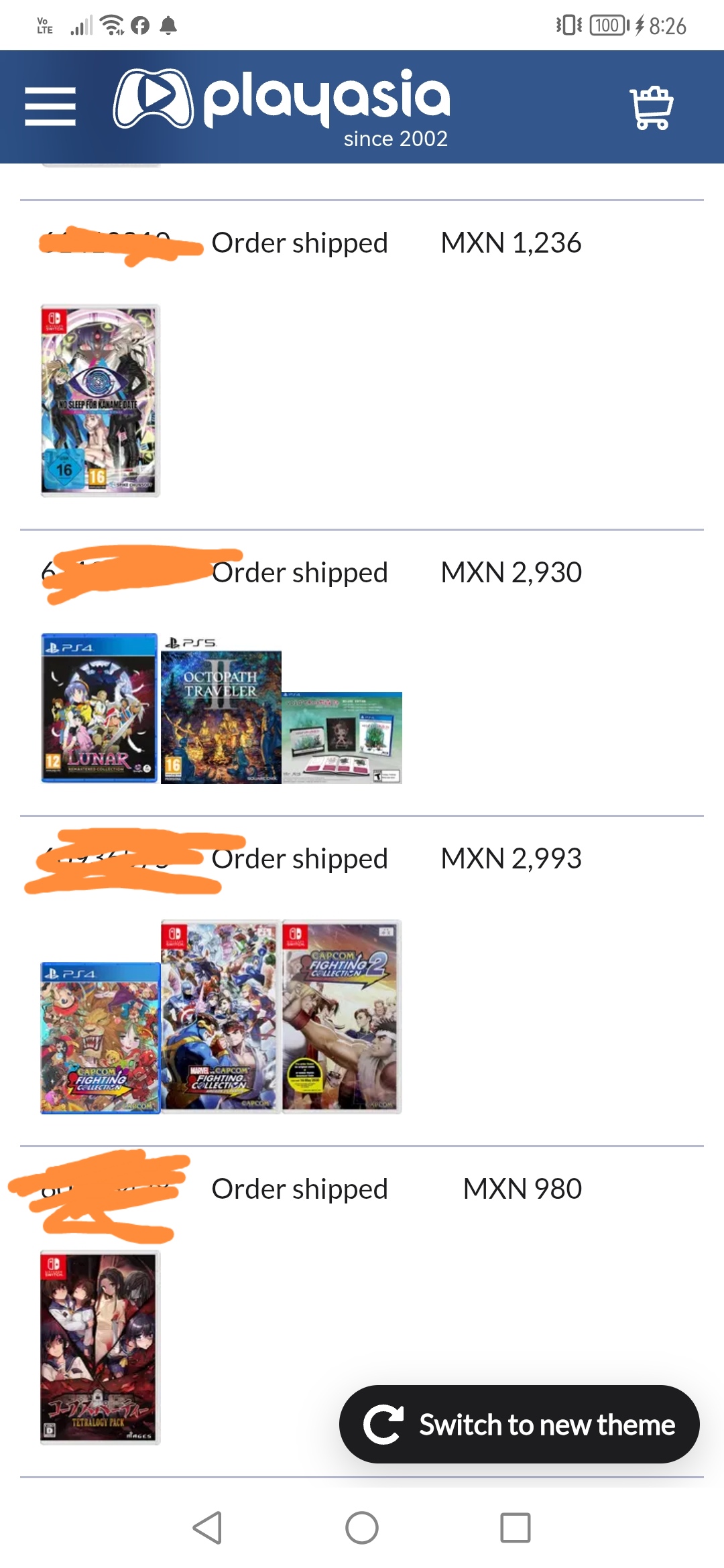
Task: Open the Marvel vs. Capcom Fighting Collection thumbnail
Action: click(221, 1016)
